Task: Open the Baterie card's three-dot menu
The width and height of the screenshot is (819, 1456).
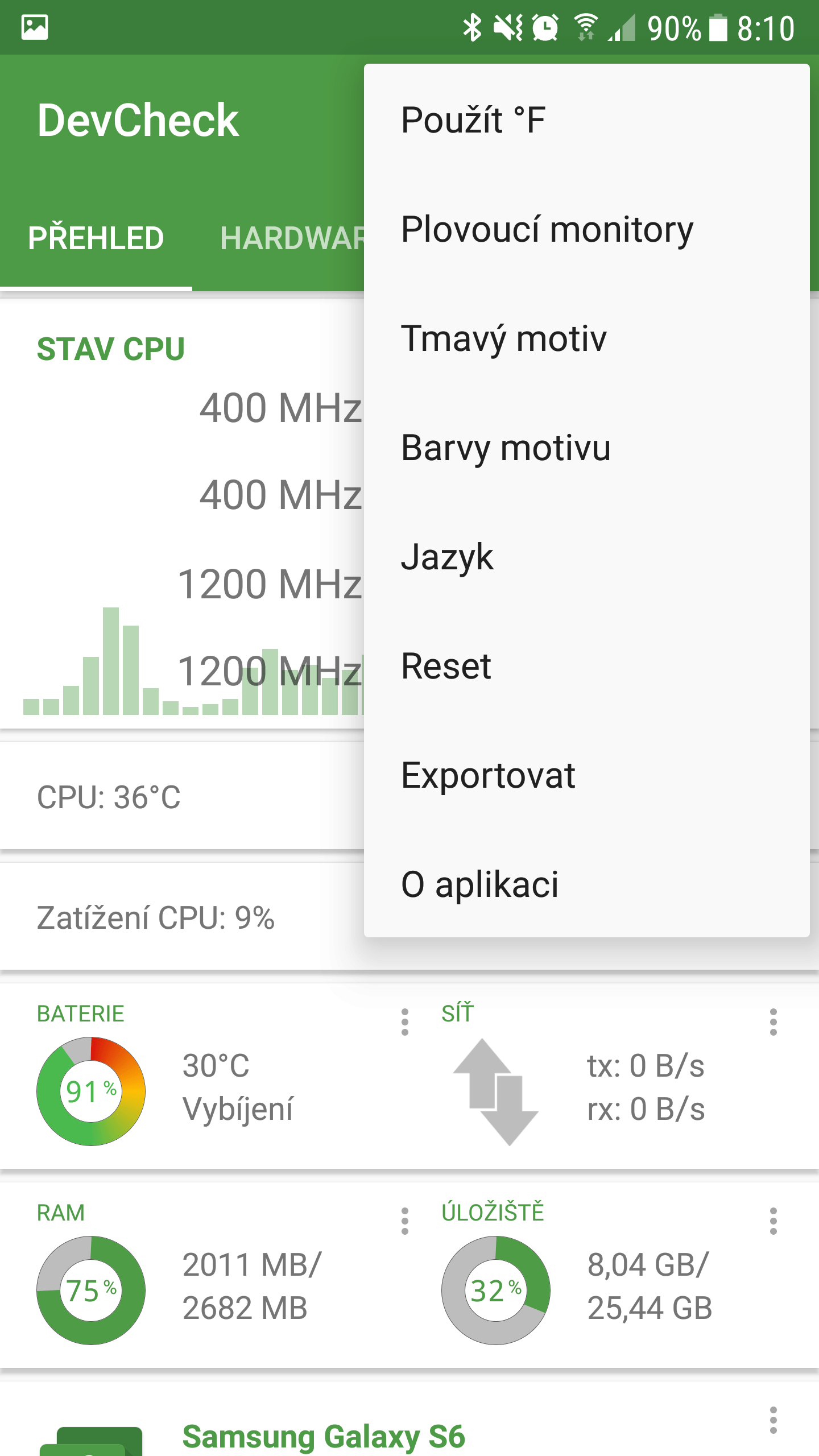Action: (404, 1022)
